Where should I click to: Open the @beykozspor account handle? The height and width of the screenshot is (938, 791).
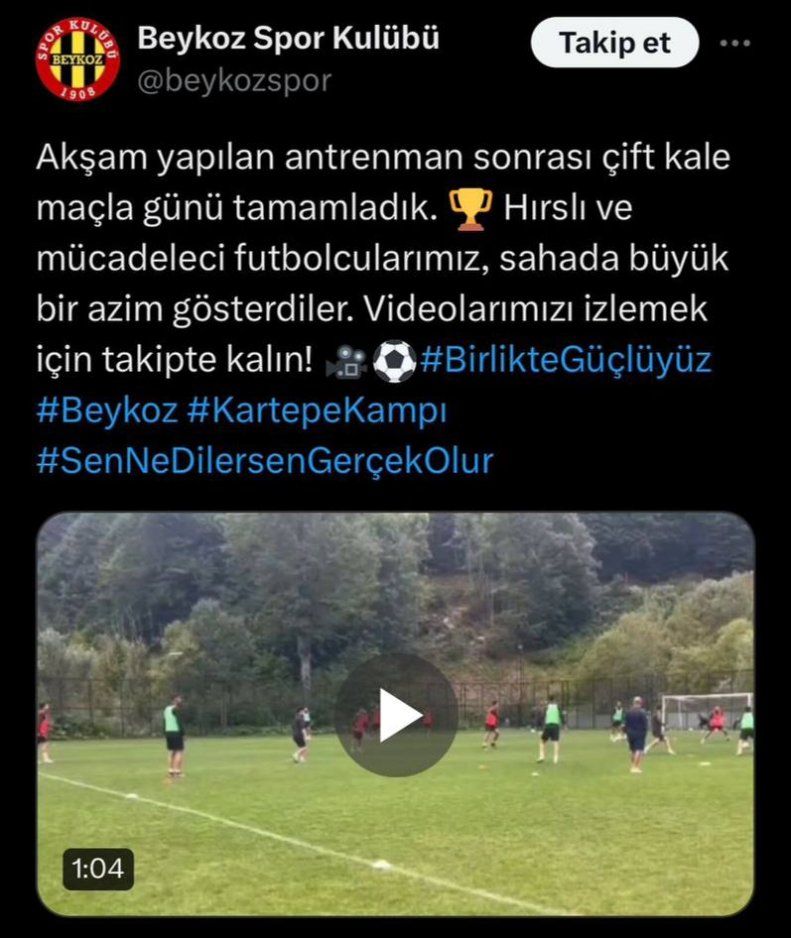(234, 80)
